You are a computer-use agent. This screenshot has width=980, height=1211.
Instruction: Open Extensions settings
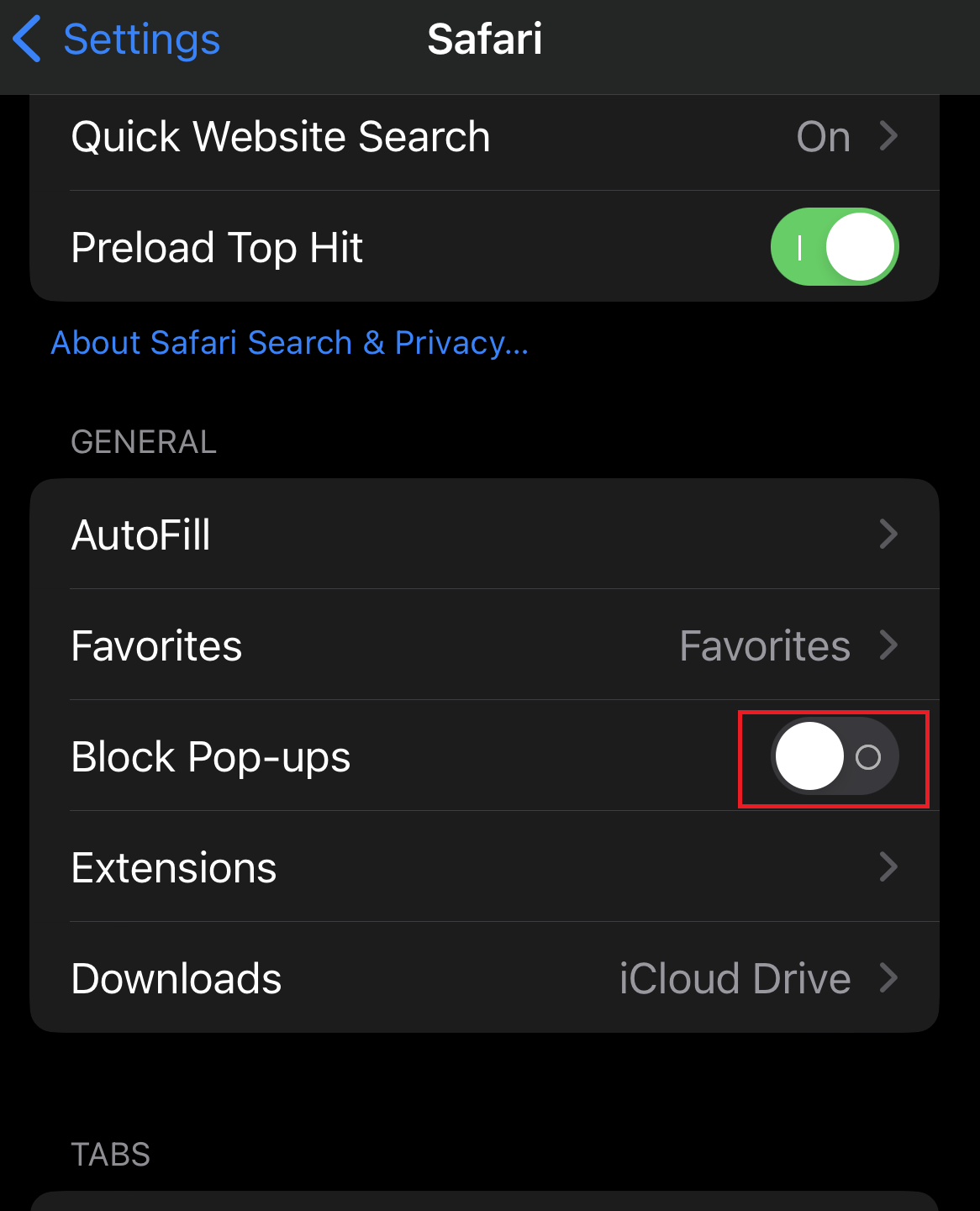tap(484, 867)
